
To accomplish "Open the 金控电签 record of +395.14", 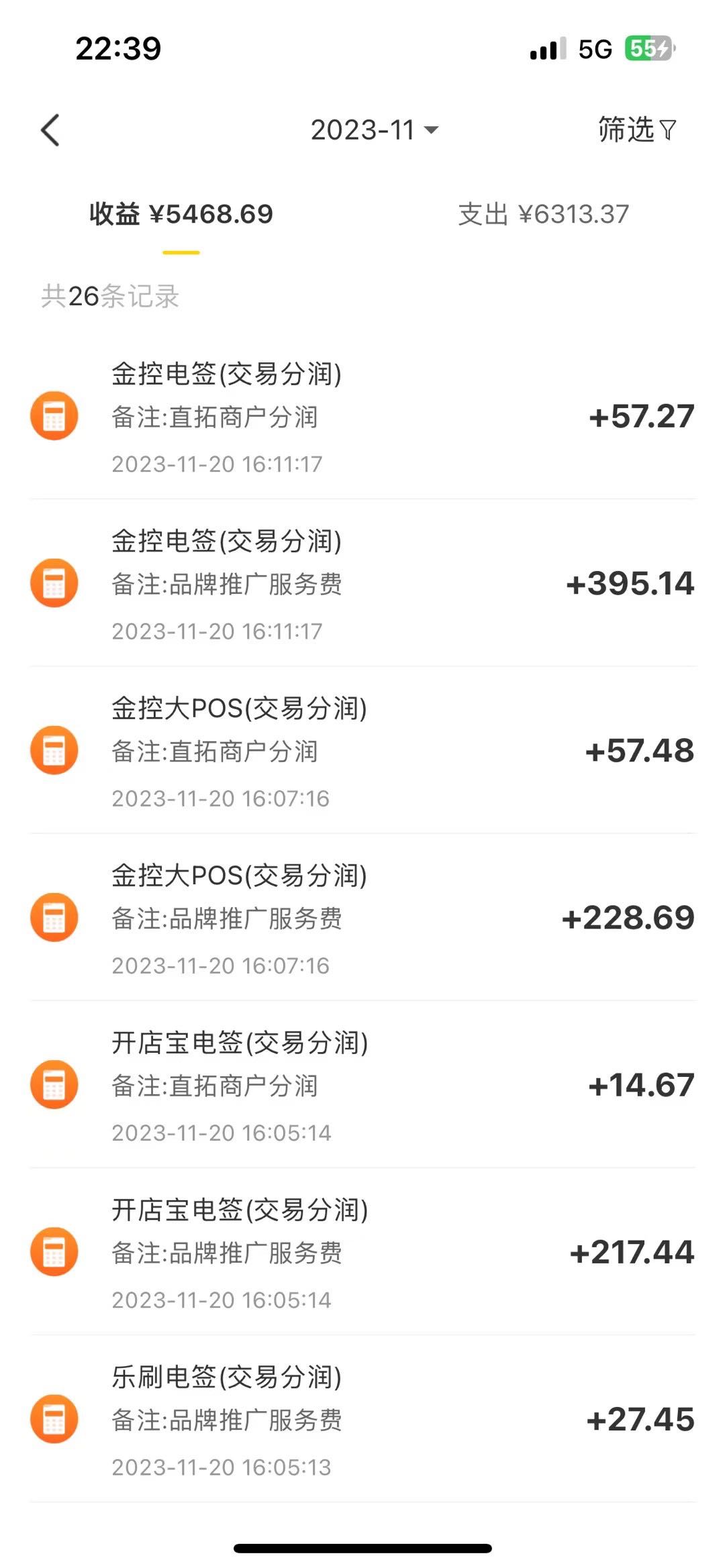I will (x=362, y=583).
